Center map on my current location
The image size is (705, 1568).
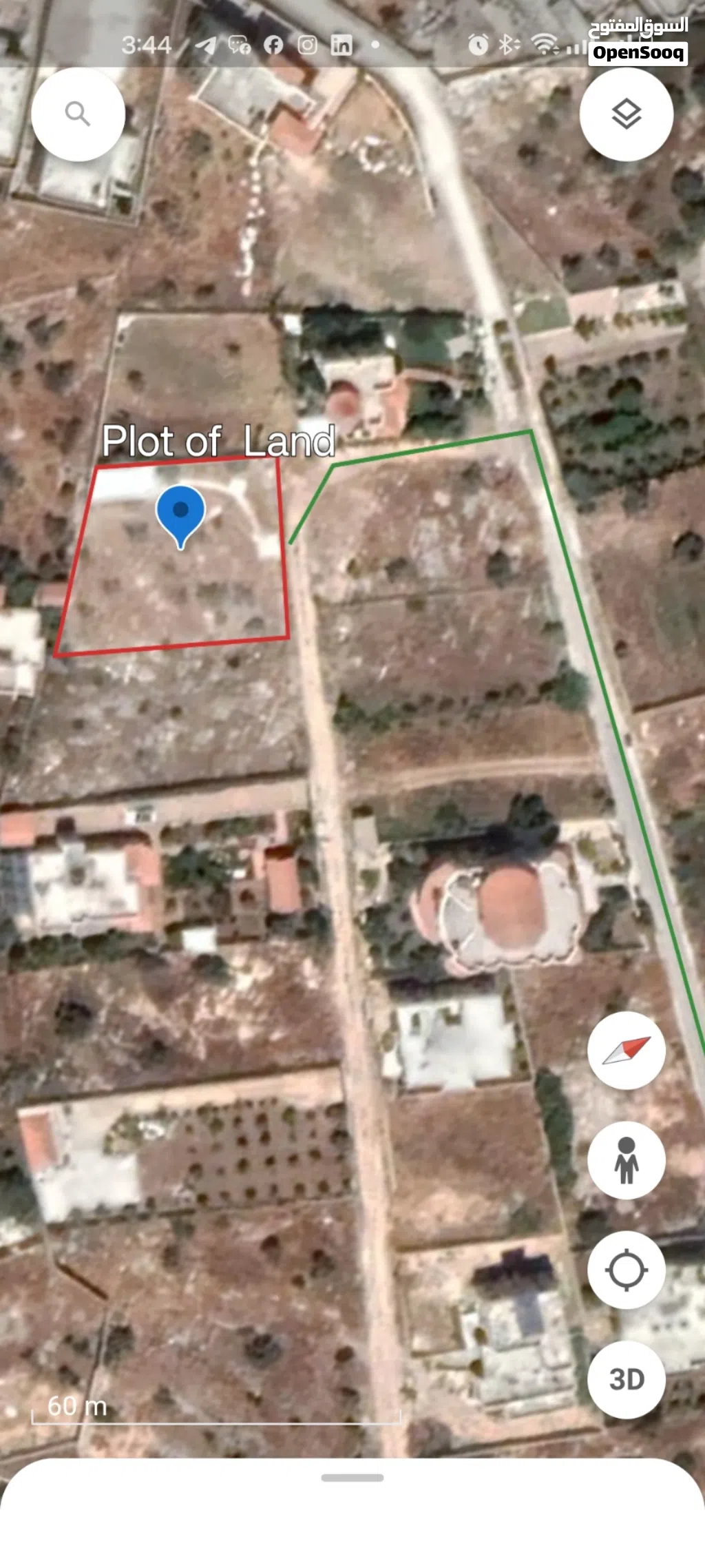pyautogui.click(x=627, y=1270)
